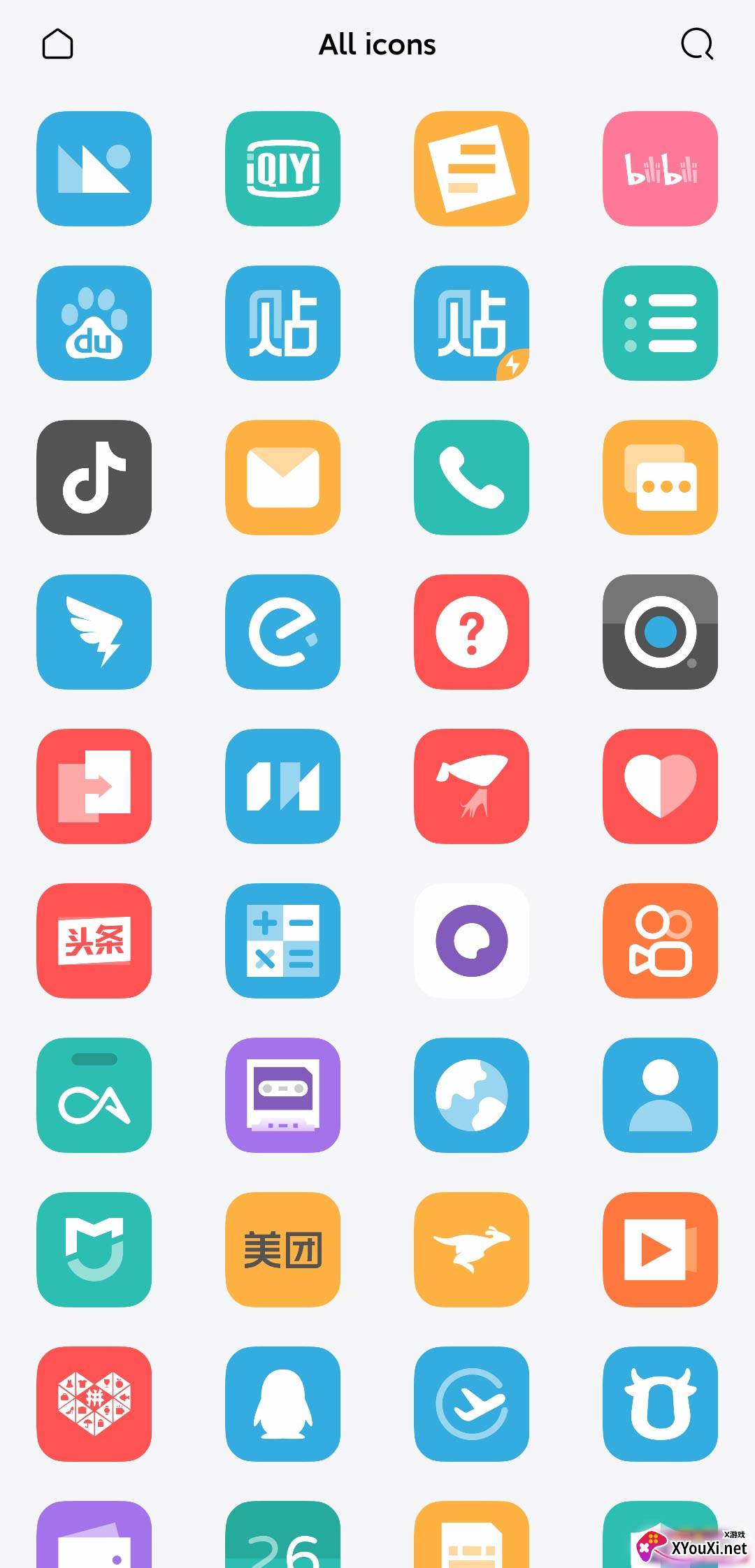This screenshot has height=1568, width=755.
Task: Select the QQ penguin icon
Action: pos(282,1404)
